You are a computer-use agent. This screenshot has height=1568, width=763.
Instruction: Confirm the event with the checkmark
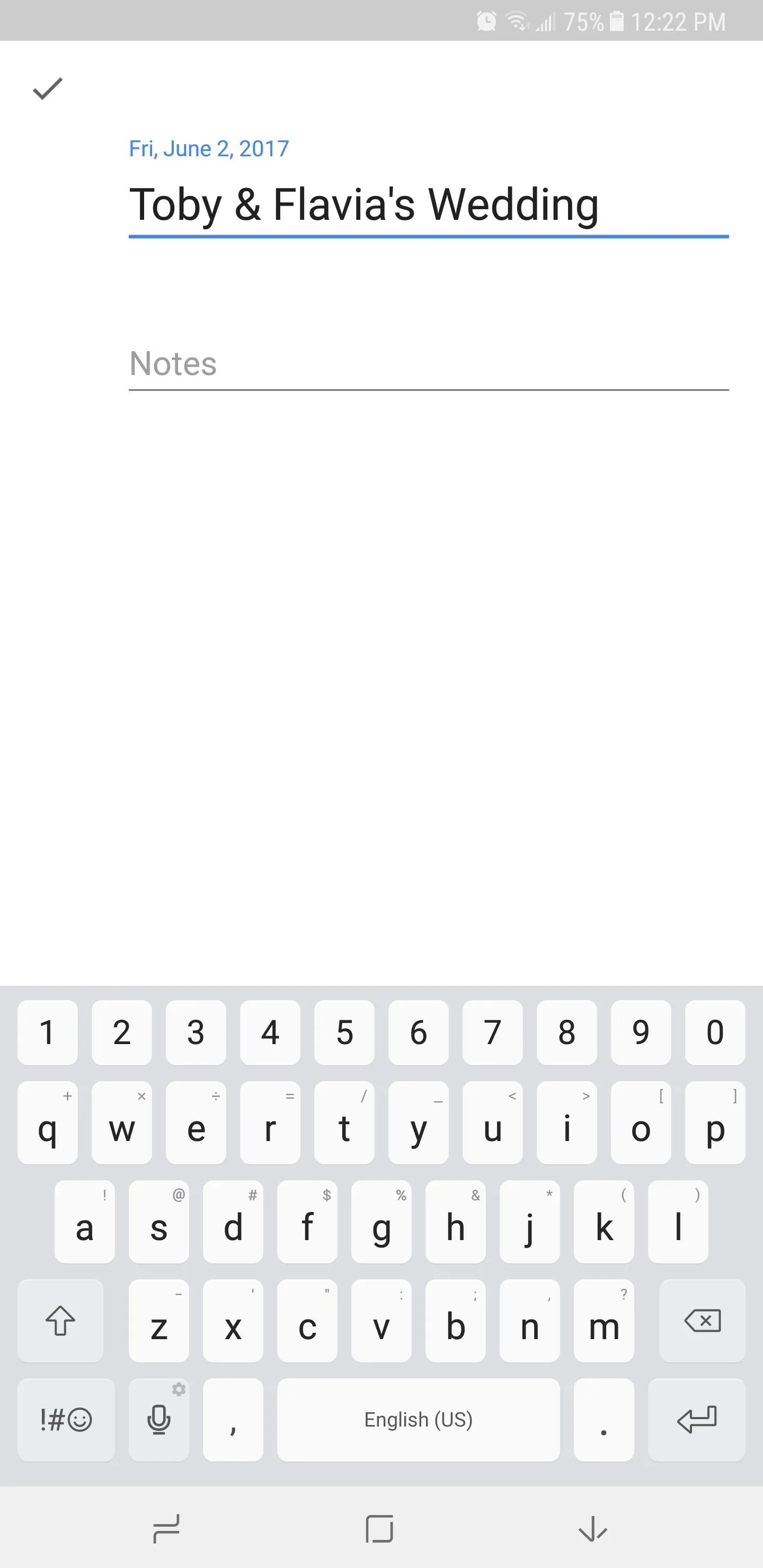pos(48,89)
